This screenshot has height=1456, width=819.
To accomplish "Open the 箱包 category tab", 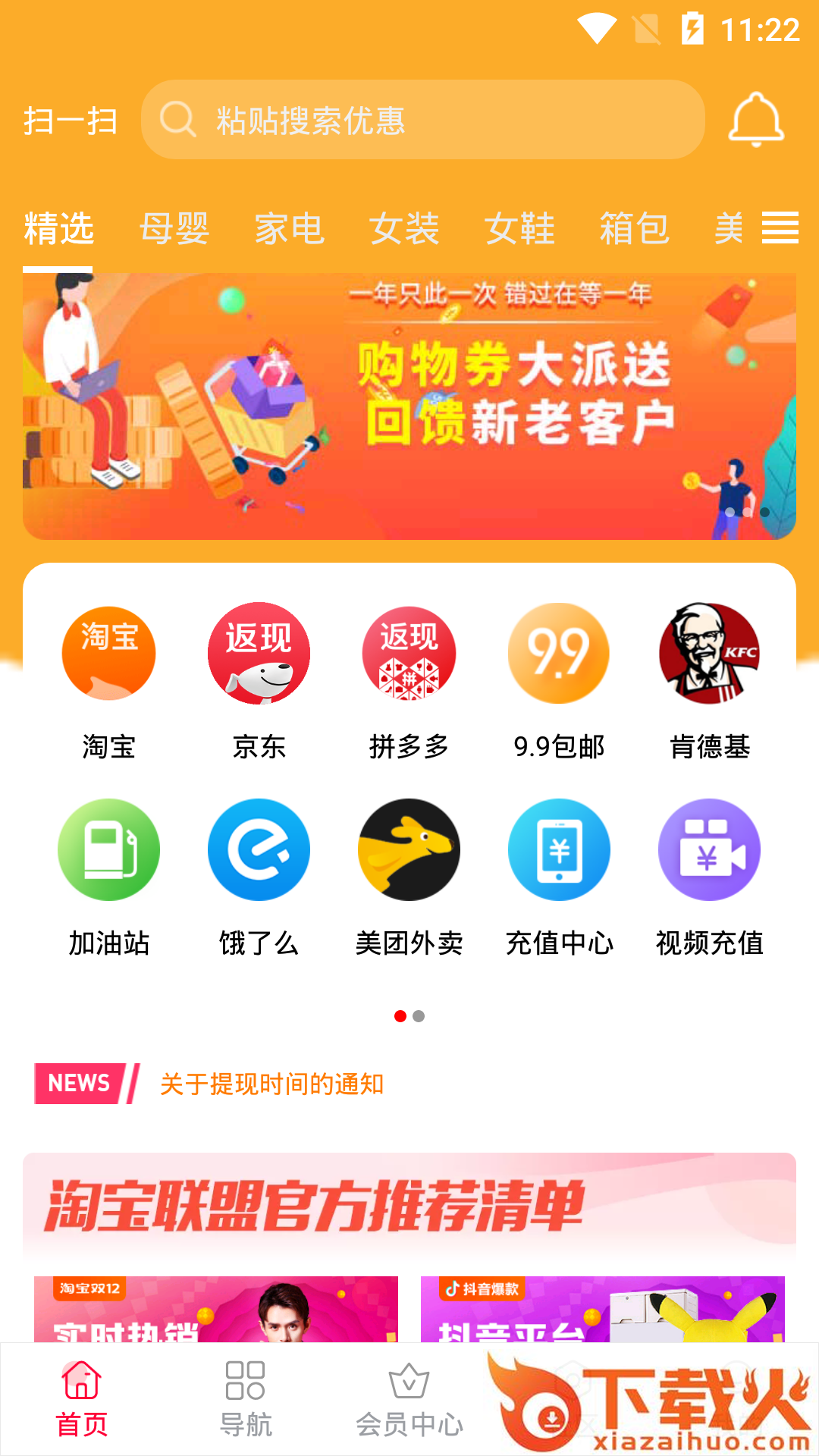I will pyautogui.click(x=634, y=228).
